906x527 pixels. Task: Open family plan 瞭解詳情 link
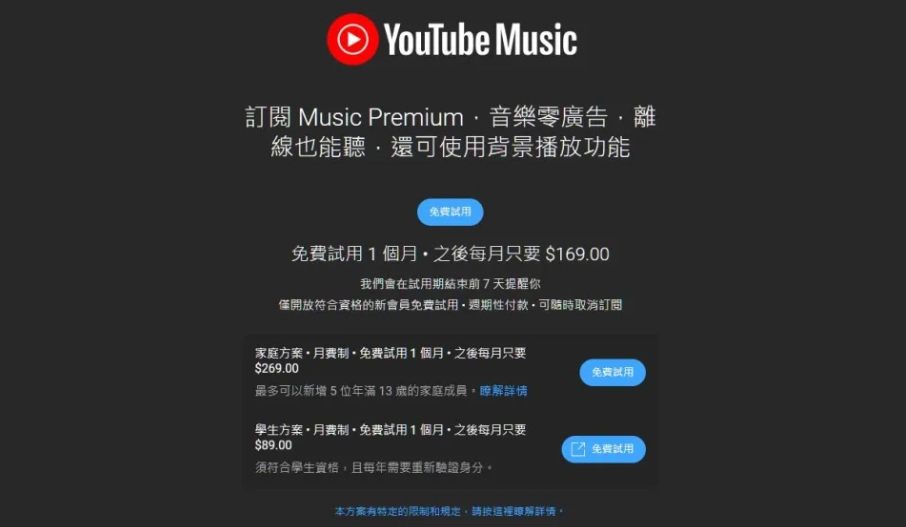click(503, 391)
